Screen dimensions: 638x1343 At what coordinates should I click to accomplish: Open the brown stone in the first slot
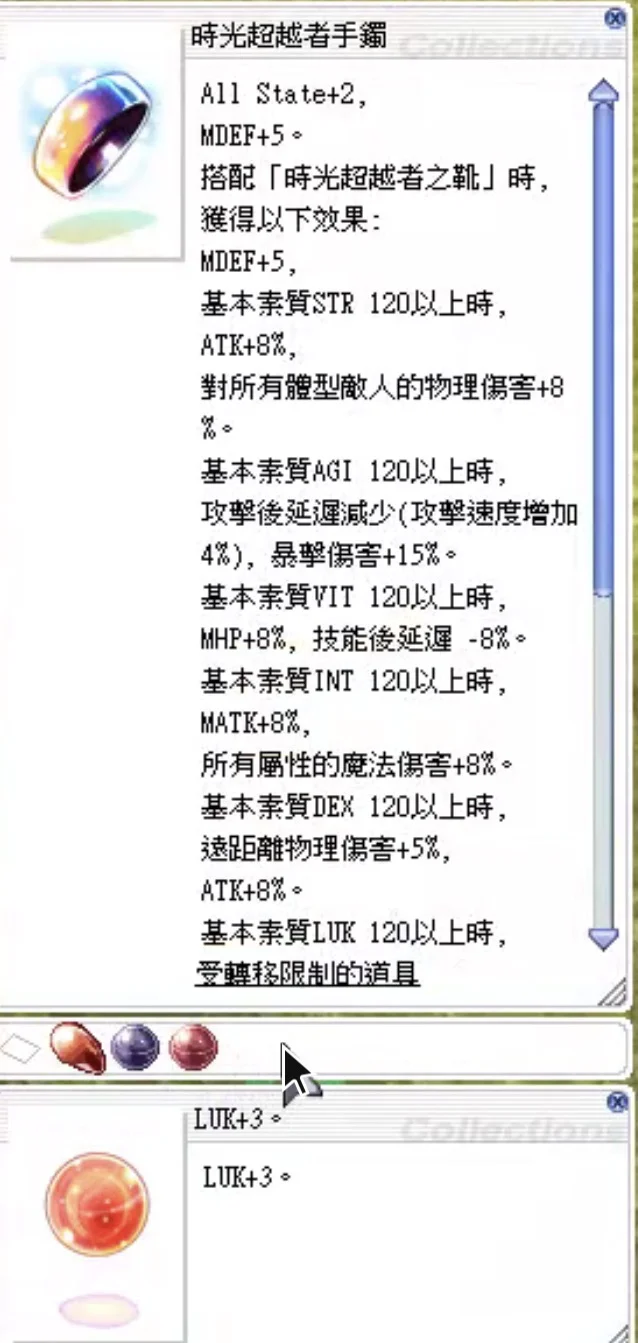point(78,1048)
